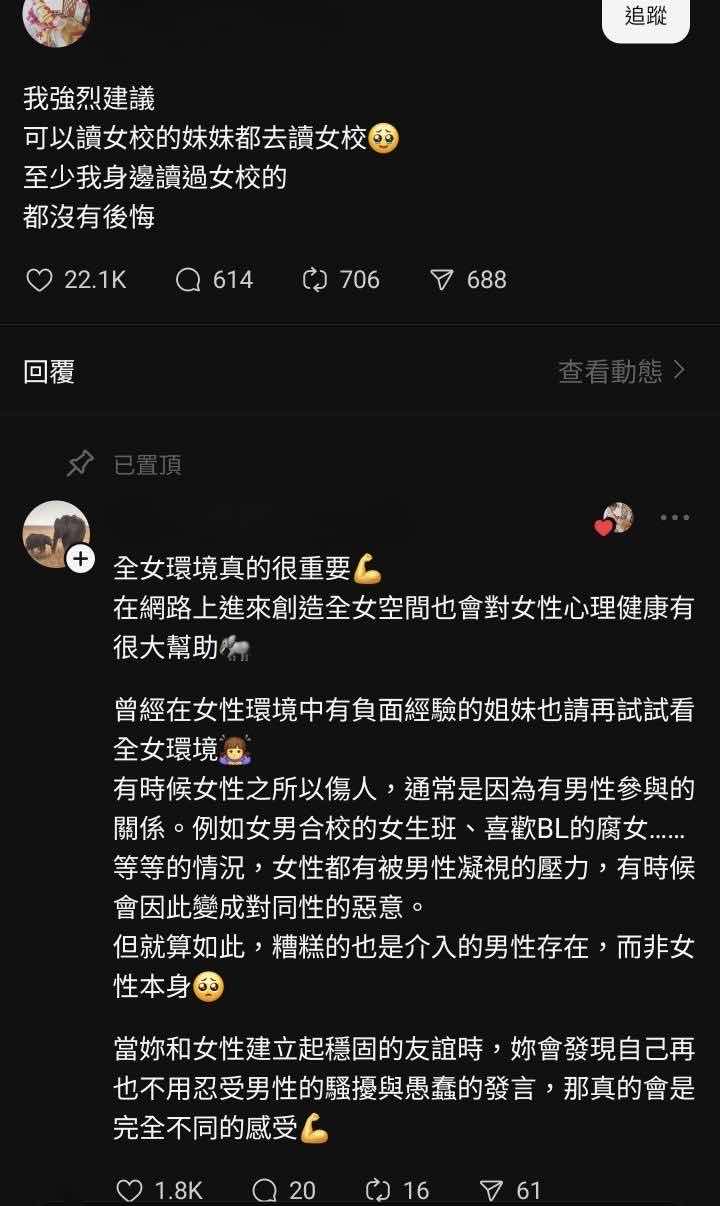Open the three-dot options menu on the reply

click(x=672, y=516)
